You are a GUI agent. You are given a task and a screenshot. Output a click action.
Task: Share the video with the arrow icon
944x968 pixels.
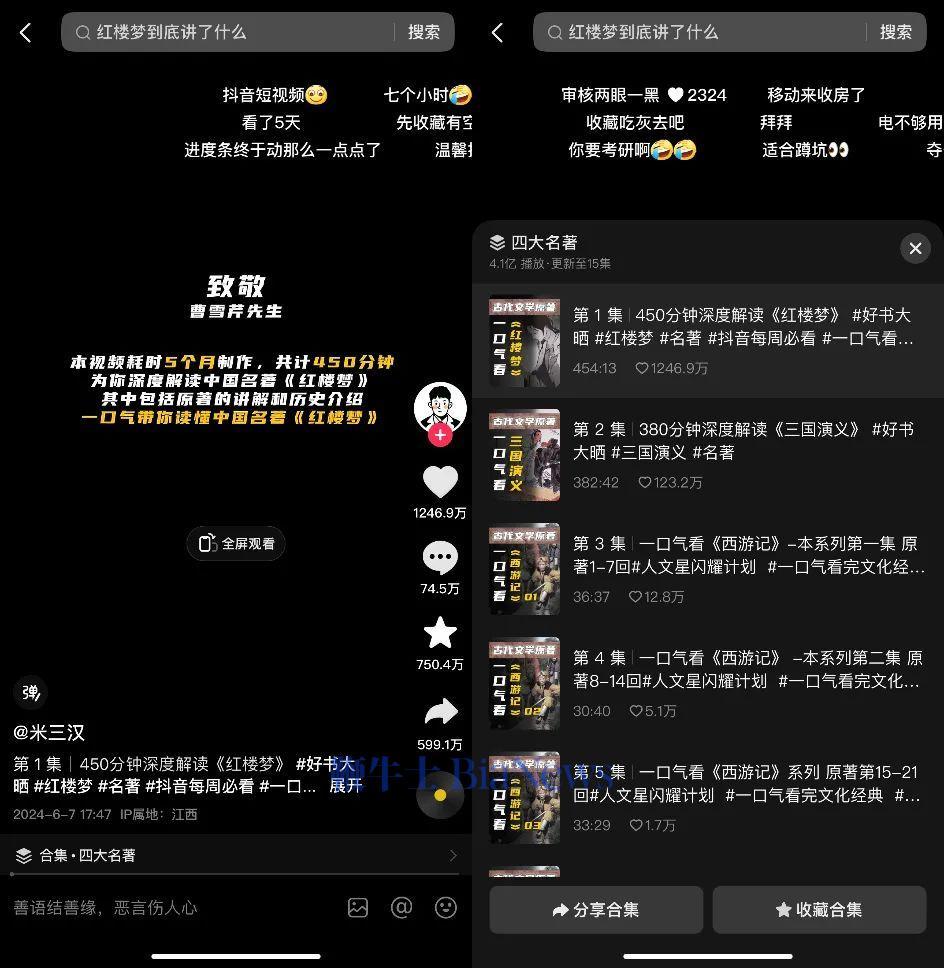440,712
